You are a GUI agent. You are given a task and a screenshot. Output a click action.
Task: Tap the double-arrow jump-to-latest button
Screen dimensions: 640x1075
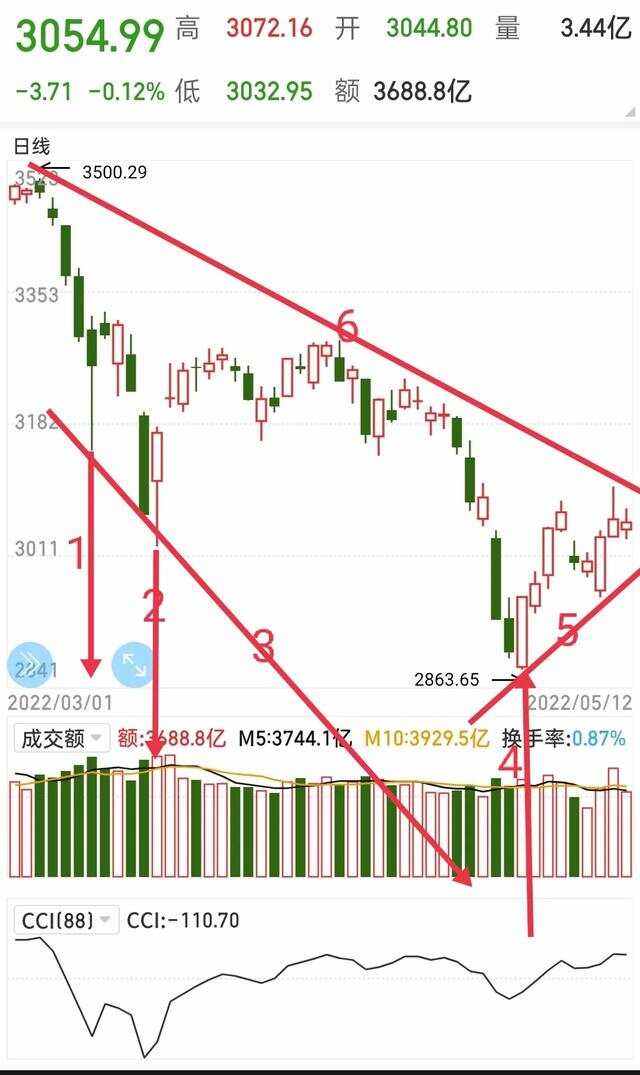coord(30,663)
